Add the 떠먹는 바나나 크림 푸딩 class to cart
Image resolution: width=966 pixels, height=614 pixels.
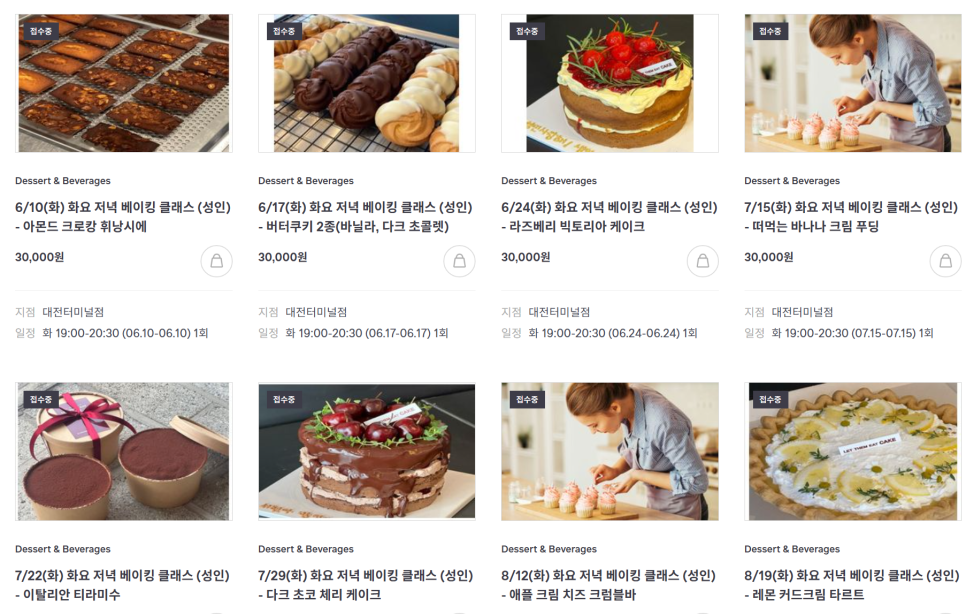(x=945, y=262)
